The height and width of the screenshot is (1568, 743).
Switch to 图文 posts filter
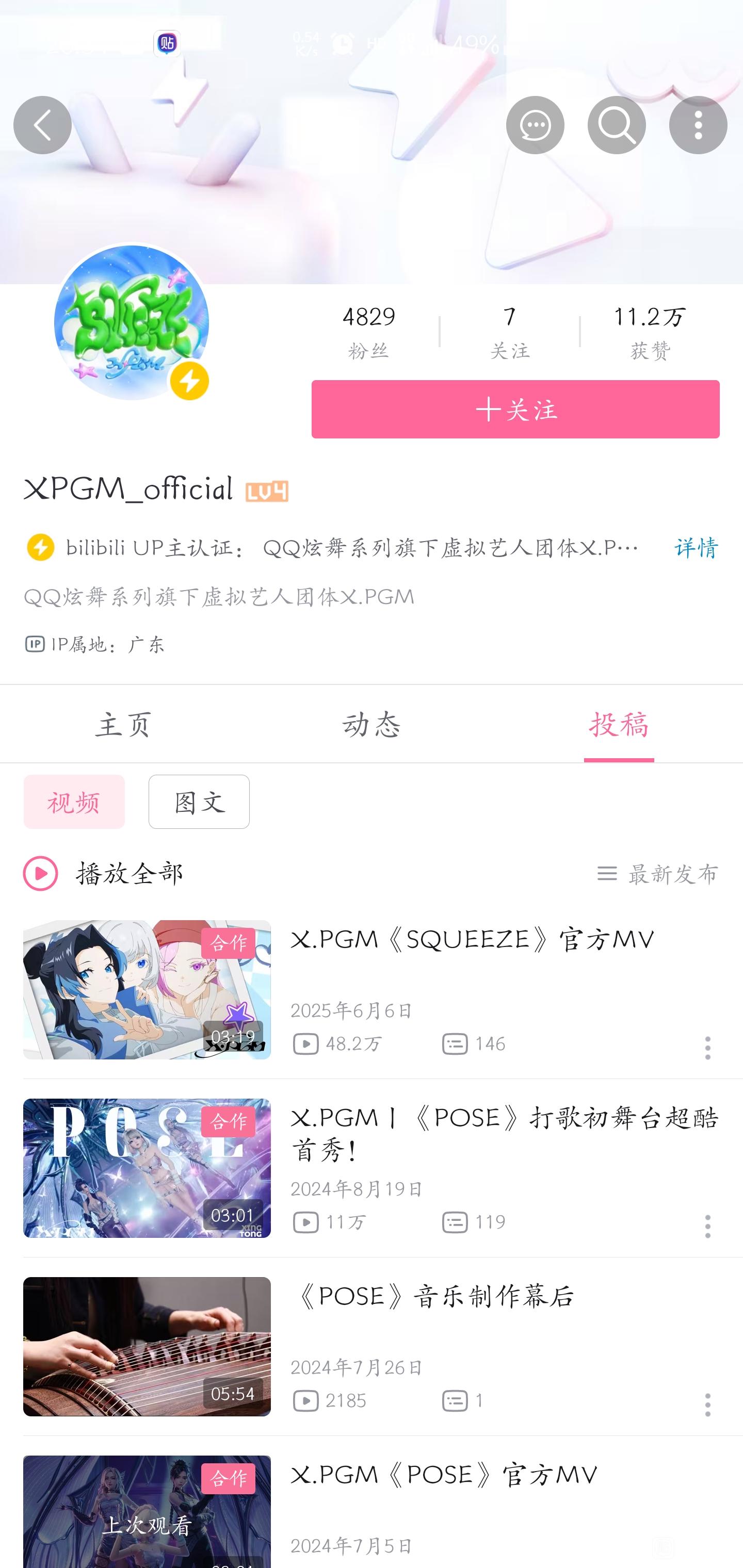[x=199, y=802]
